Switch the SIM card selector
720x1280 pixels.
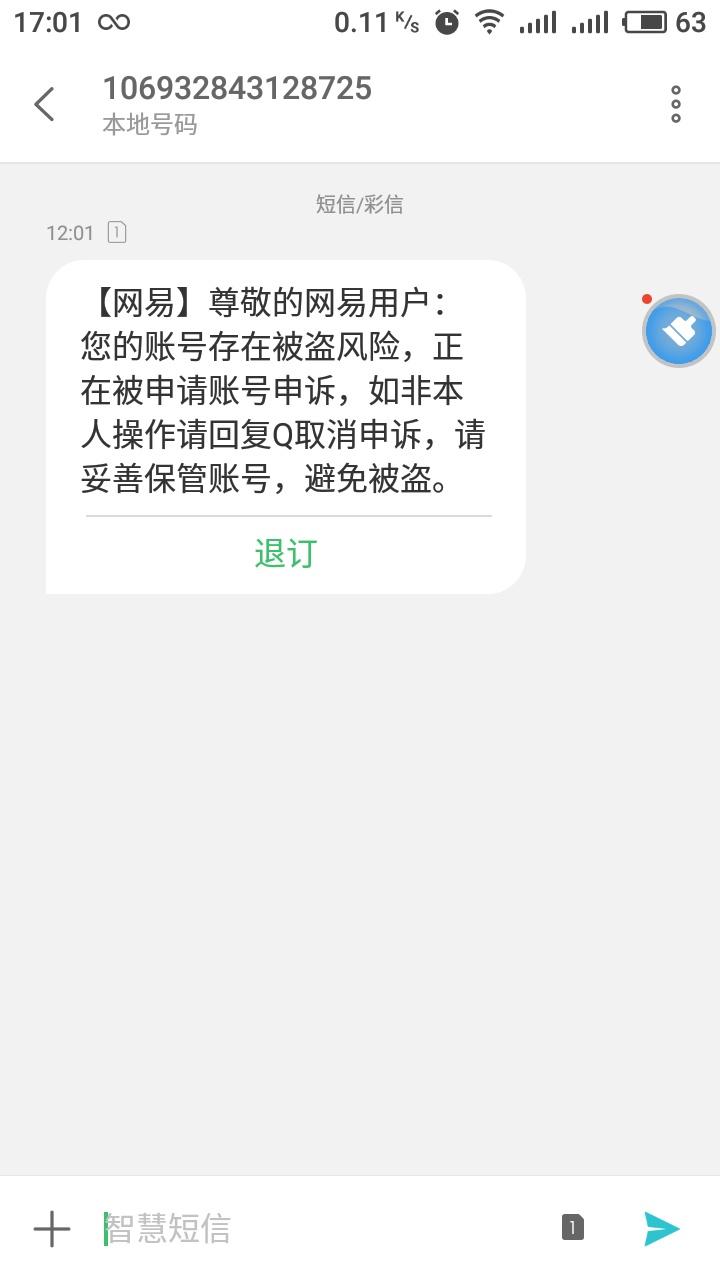coord(572,1228)
